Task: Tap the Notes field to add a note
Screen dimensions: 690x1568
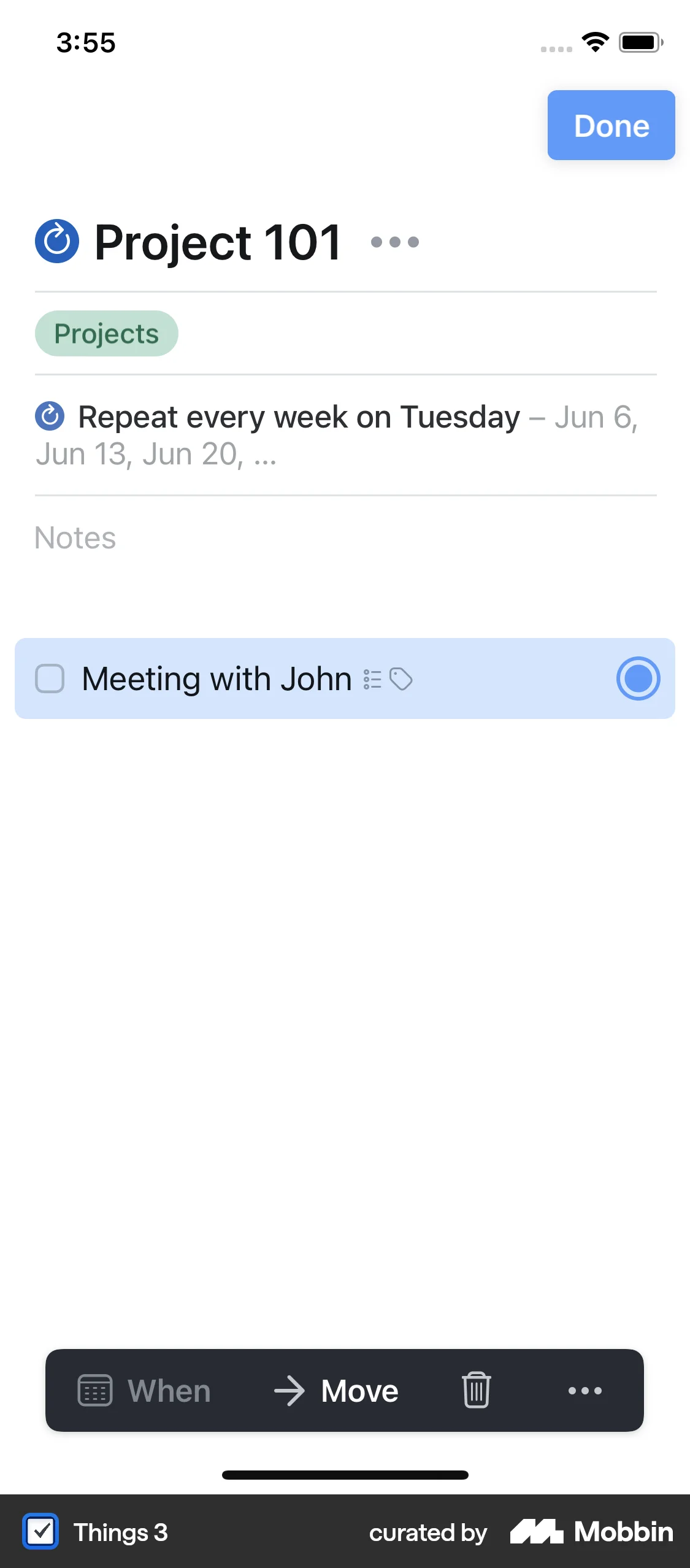Action: pos(75,538)
